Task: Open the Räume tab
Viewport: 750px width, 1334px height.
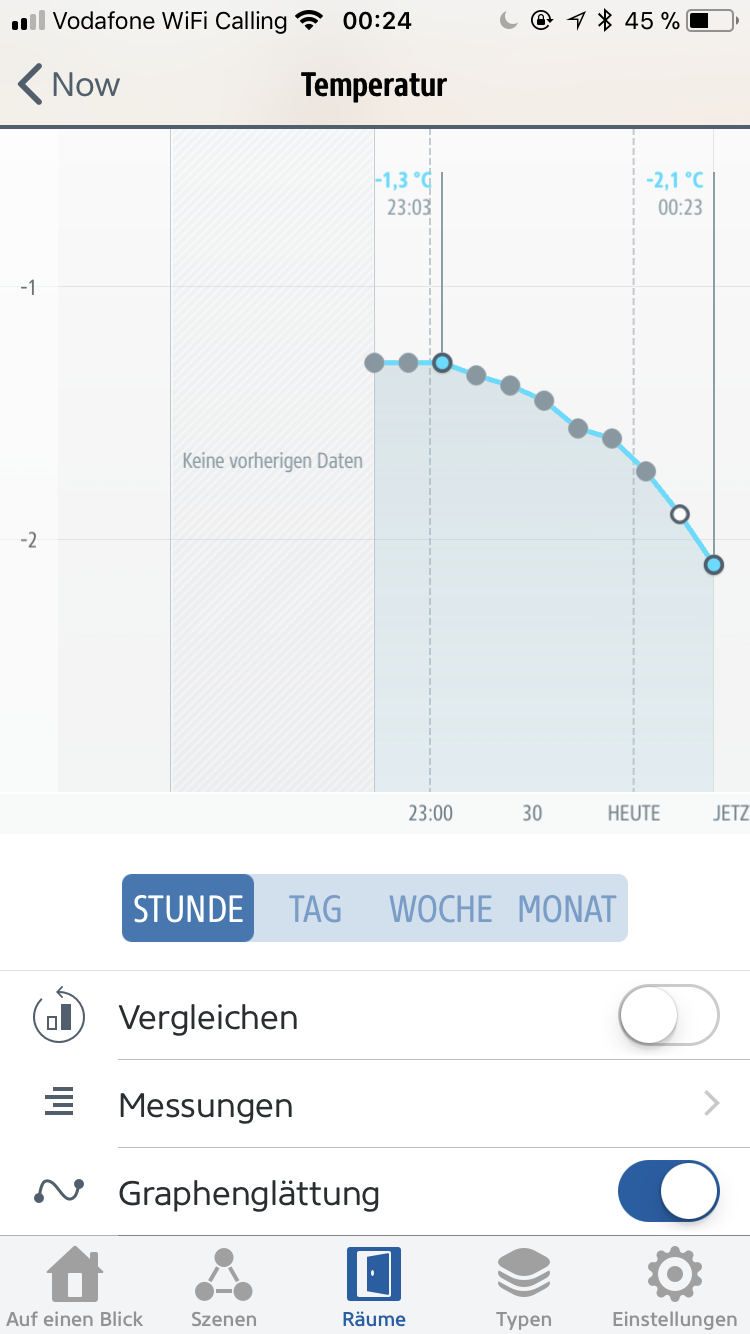Action: tap(374, 1287)
